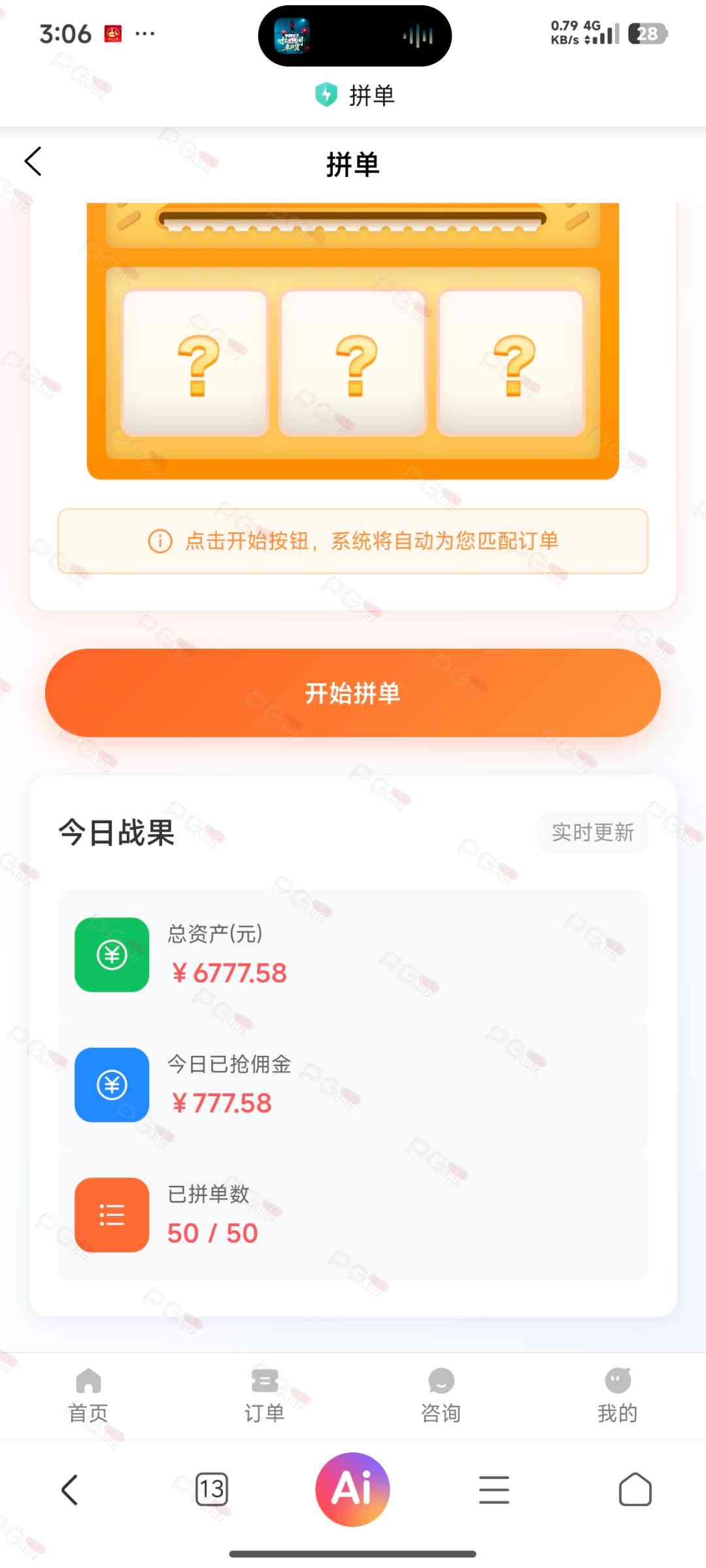This screenshot has width=706, height=1568.
Task: Launch the browser Ai assistant
Action: point(353,1489)
